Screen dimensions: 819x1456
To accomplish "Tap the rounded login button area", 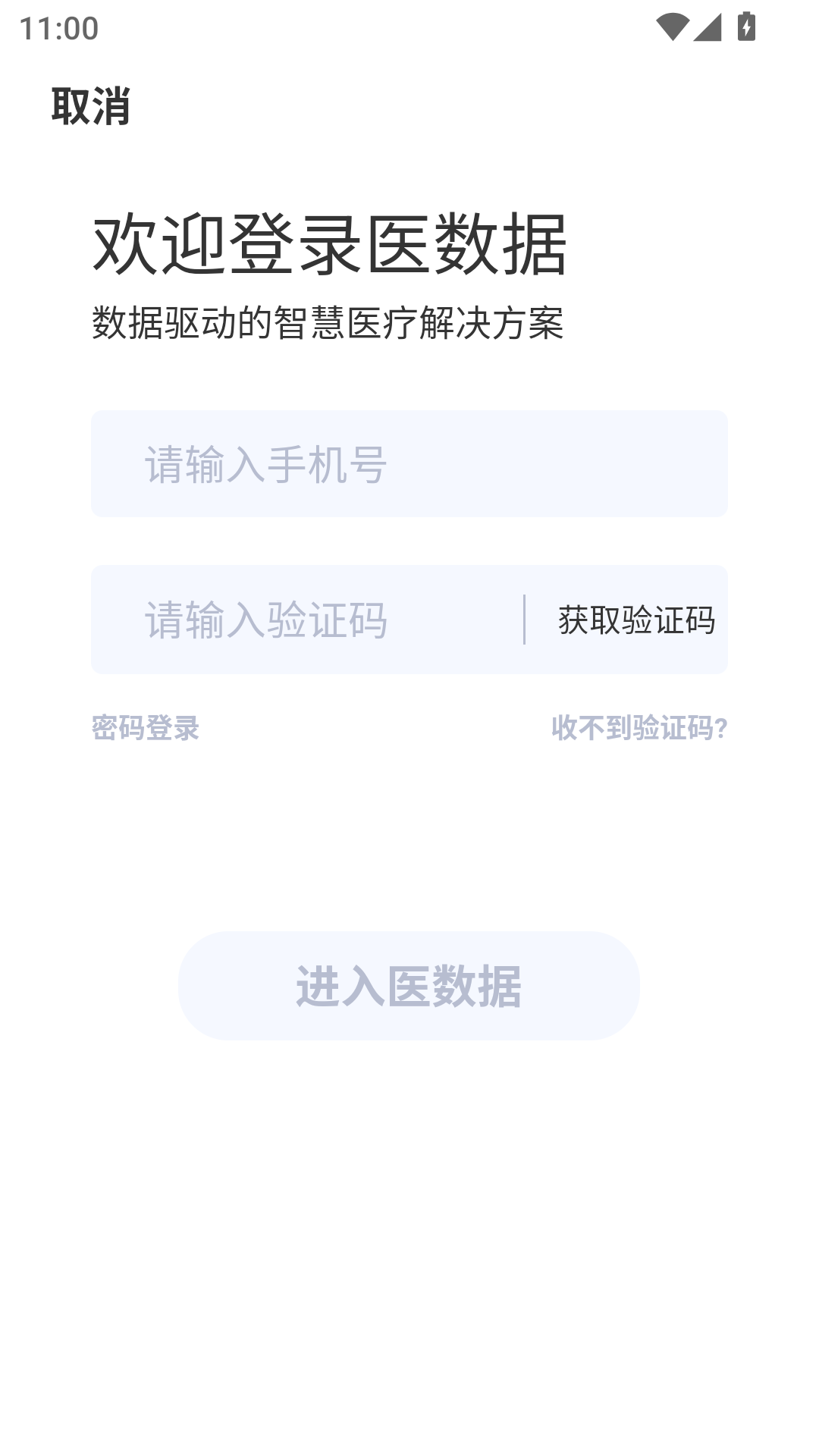I will pos(409,984).
